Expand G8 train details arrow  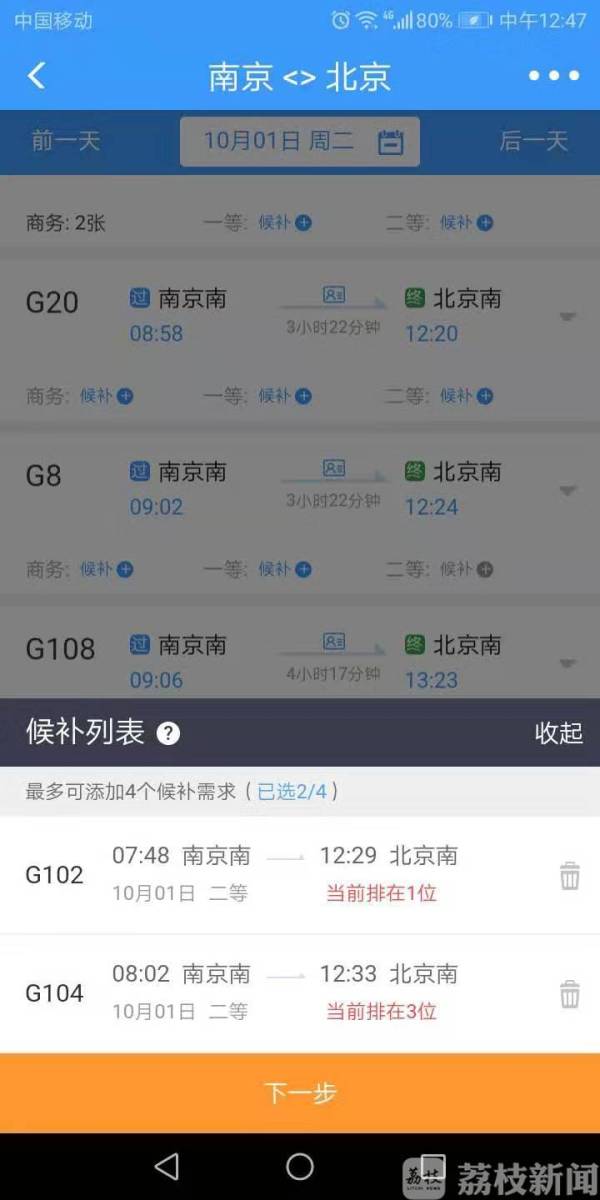tap(567, 490)
